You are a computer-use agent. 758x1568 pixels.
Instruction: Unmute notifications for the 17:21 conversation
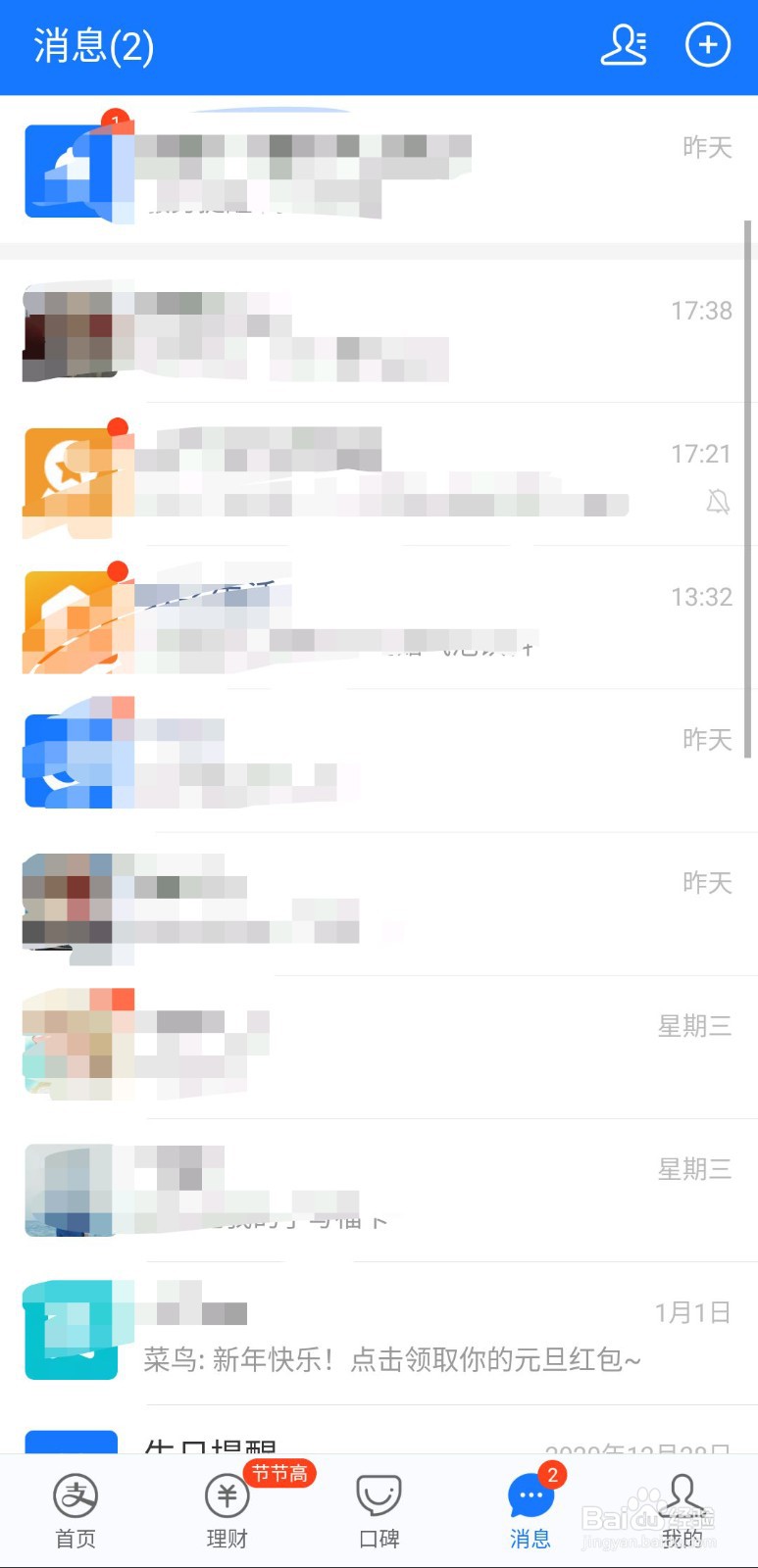pos(719,501)
